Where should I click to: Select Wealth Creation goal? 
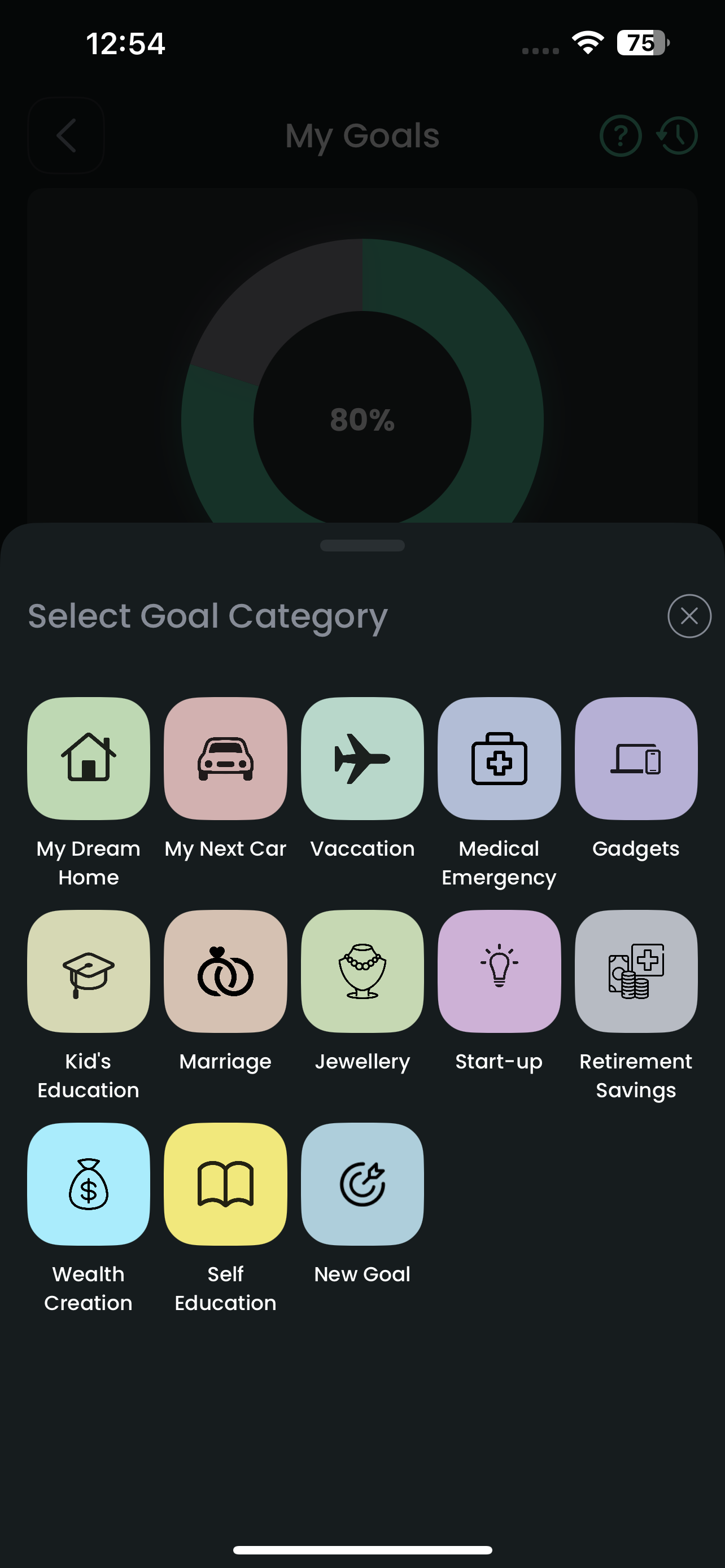coord(89,1184)
